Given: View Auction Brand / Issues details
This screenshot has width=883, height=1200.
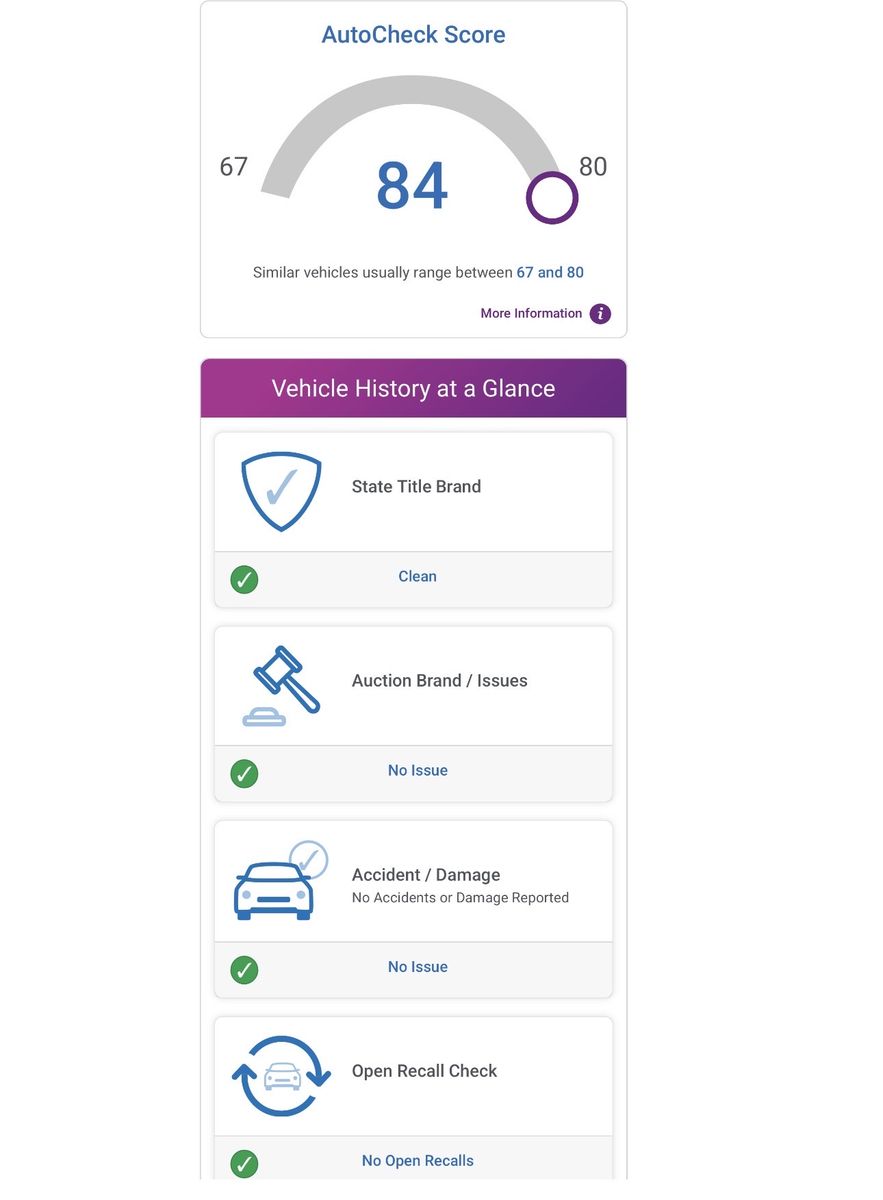Looking at the screenshot, I should point(413,714).
